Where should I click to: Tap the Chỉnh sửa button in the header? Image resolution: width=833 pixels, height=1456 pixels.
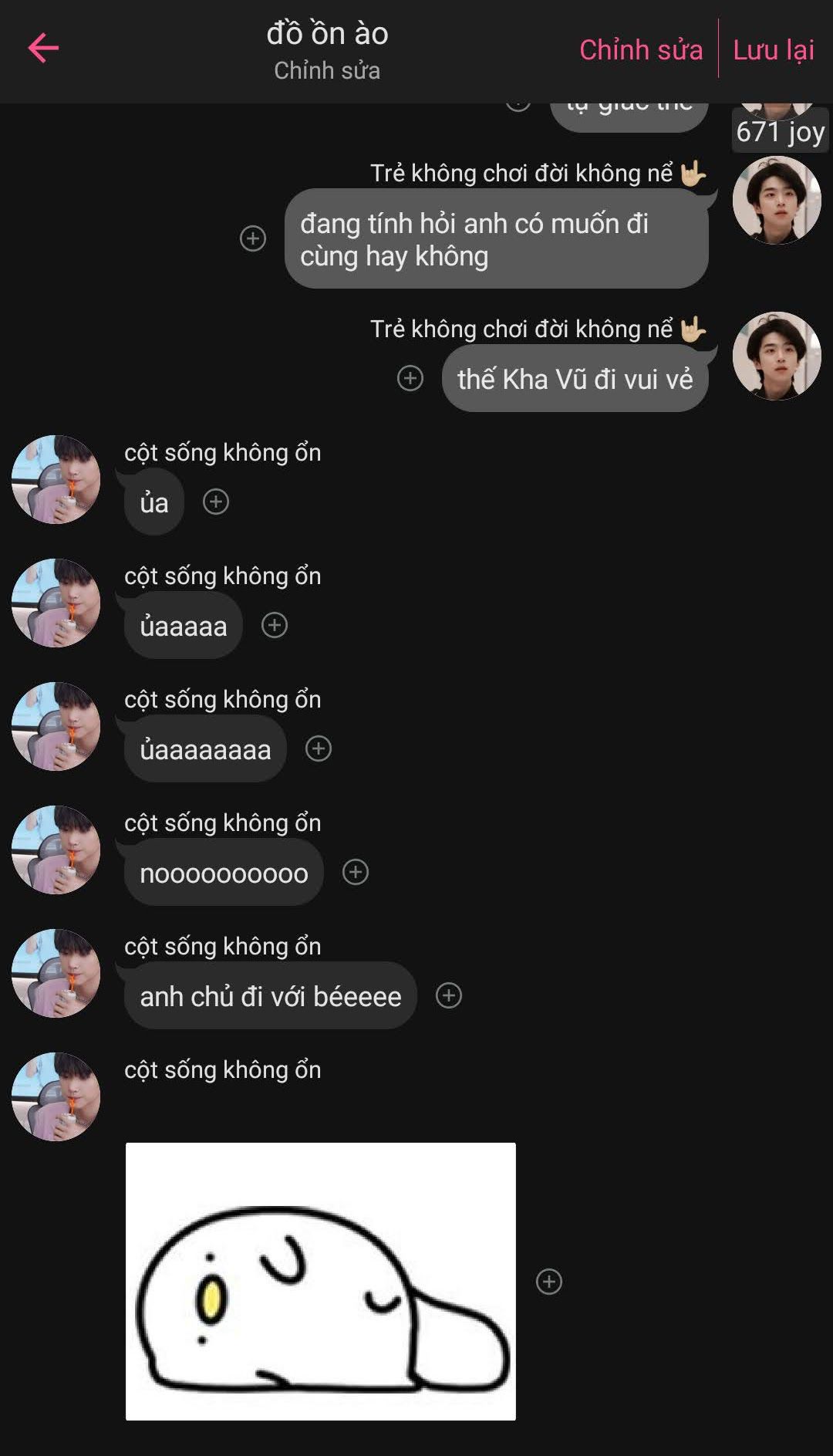pyautogui.click(x=640, y=50)
